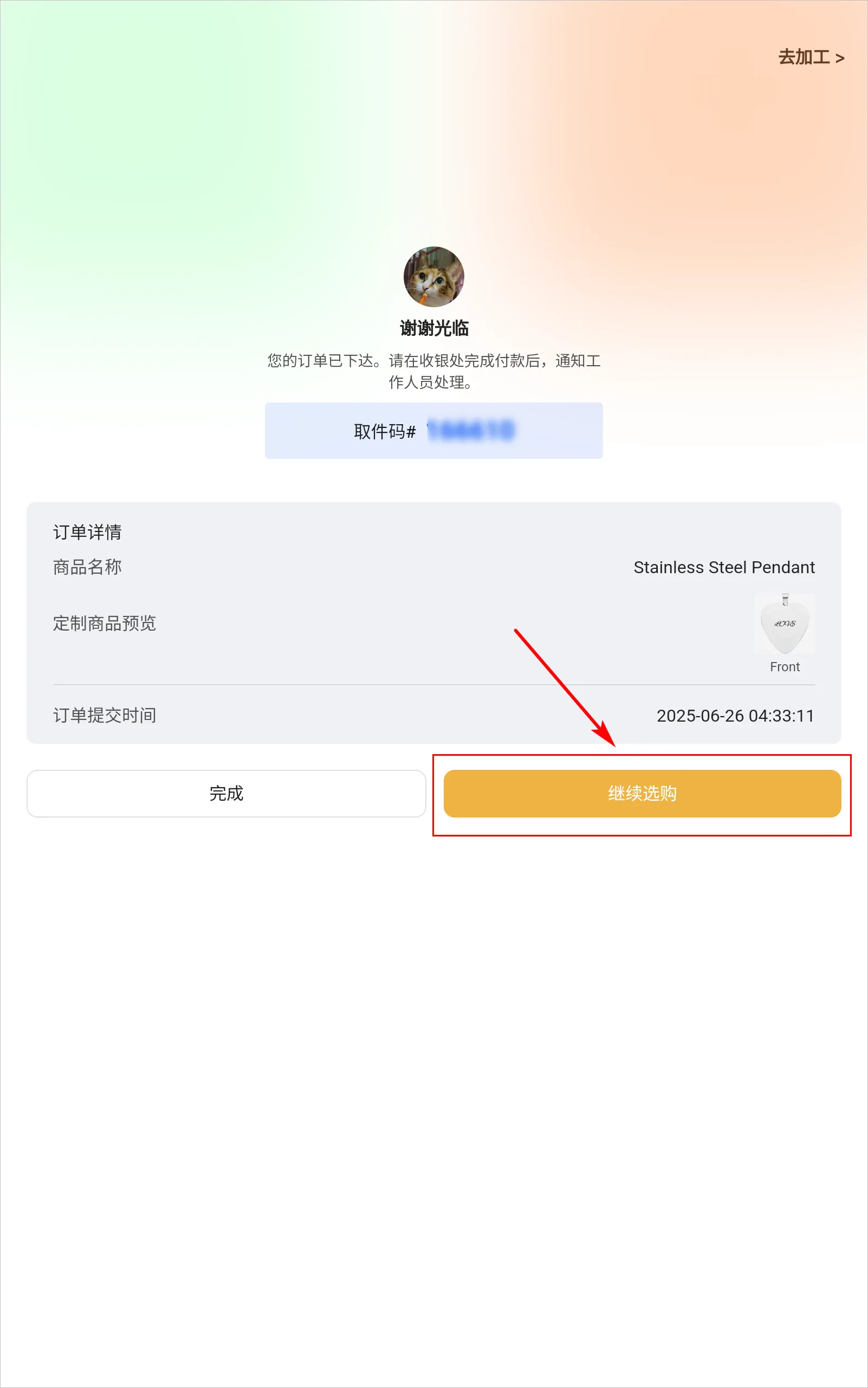
Task: Tap 继续选购 to continue shopping
Action: 642,793
